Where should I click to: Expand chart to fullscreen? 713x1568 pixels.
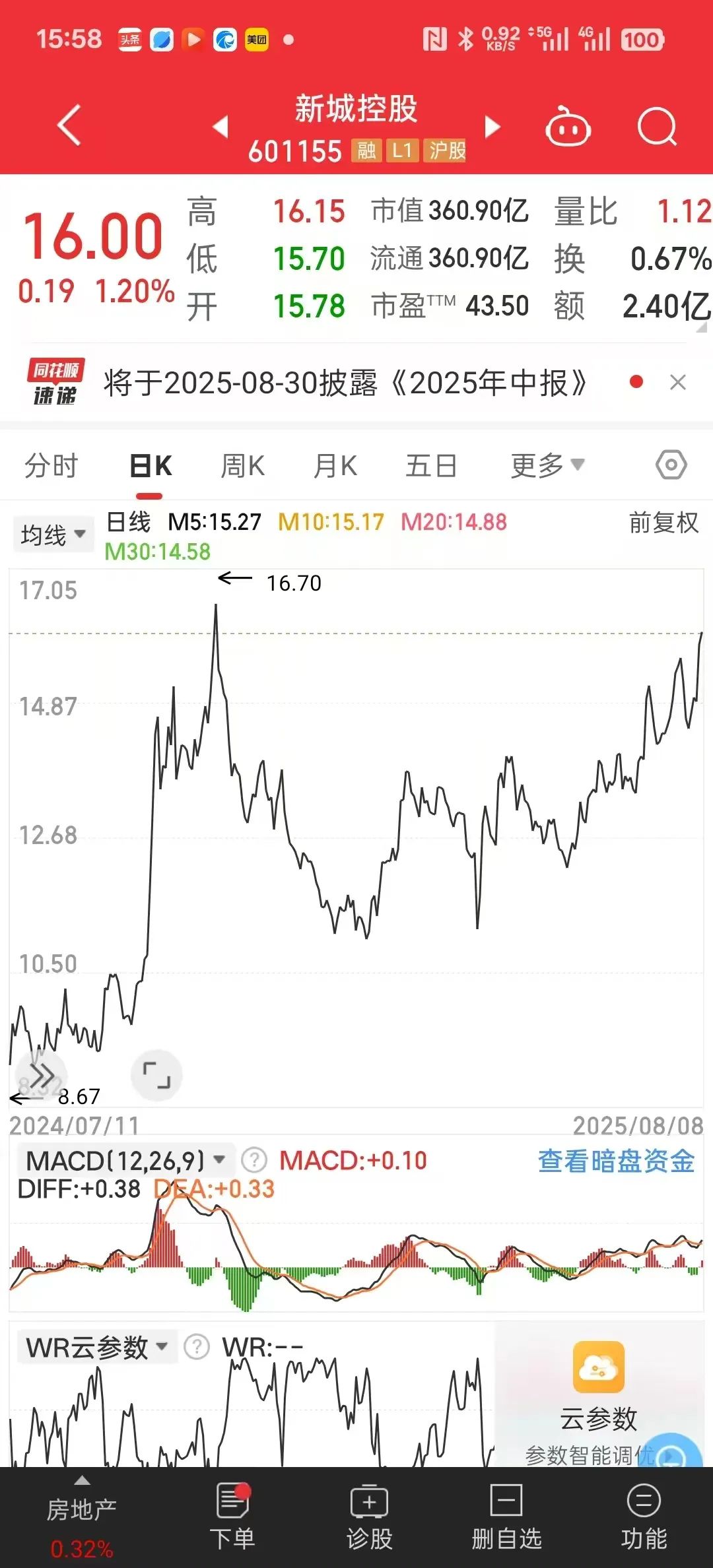pos(156,1075)
